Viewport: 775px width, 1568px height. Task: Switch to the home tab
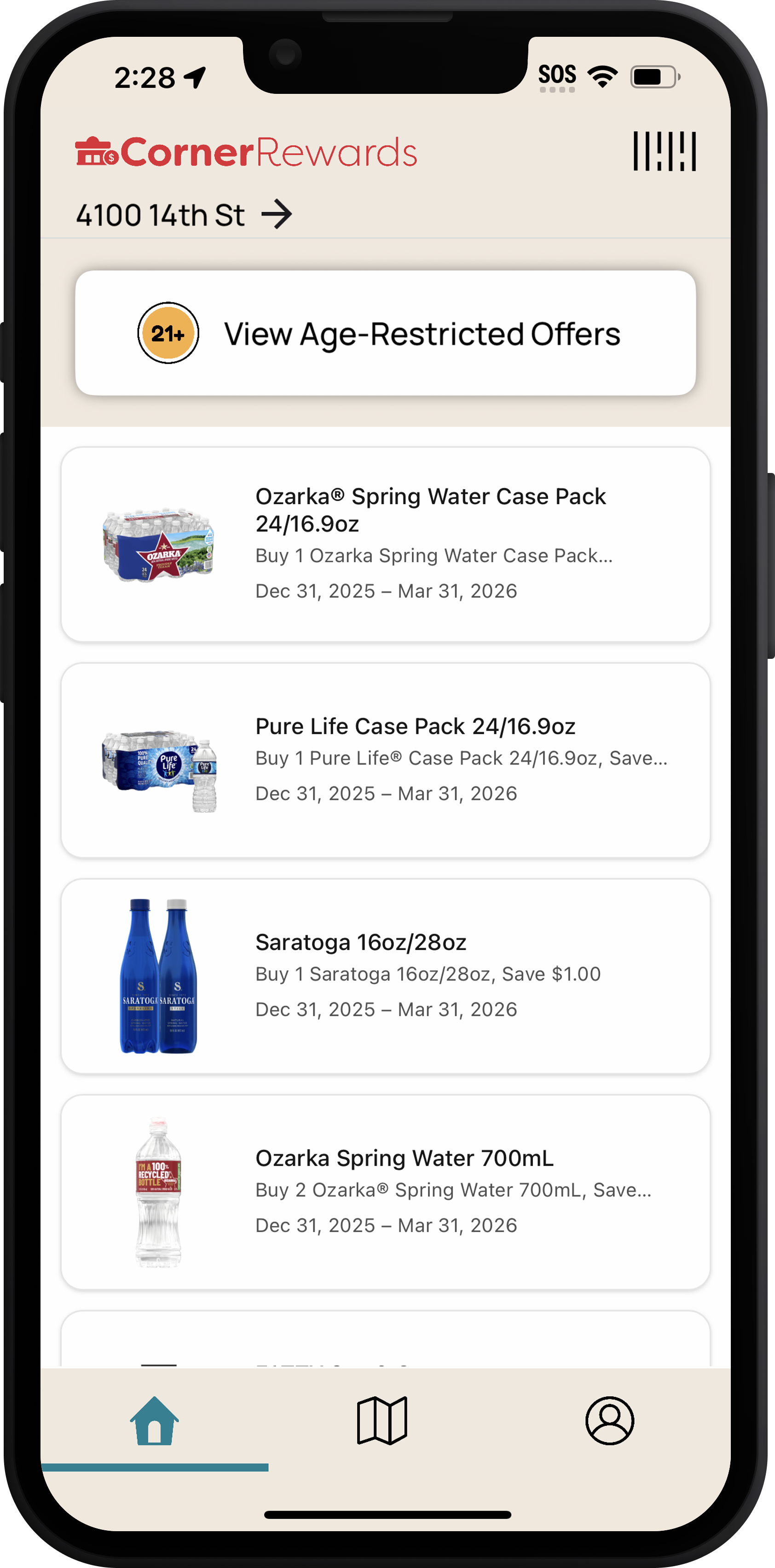coord(155,1421)
